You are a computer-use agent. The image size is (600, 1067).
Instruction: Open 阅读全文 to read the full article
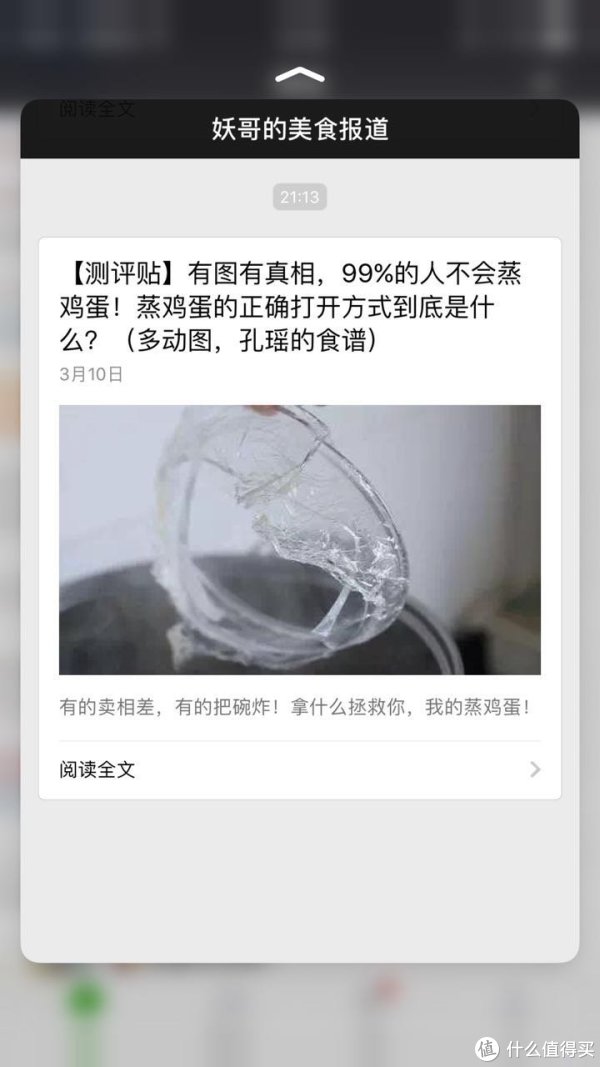[x=300, y=770]
